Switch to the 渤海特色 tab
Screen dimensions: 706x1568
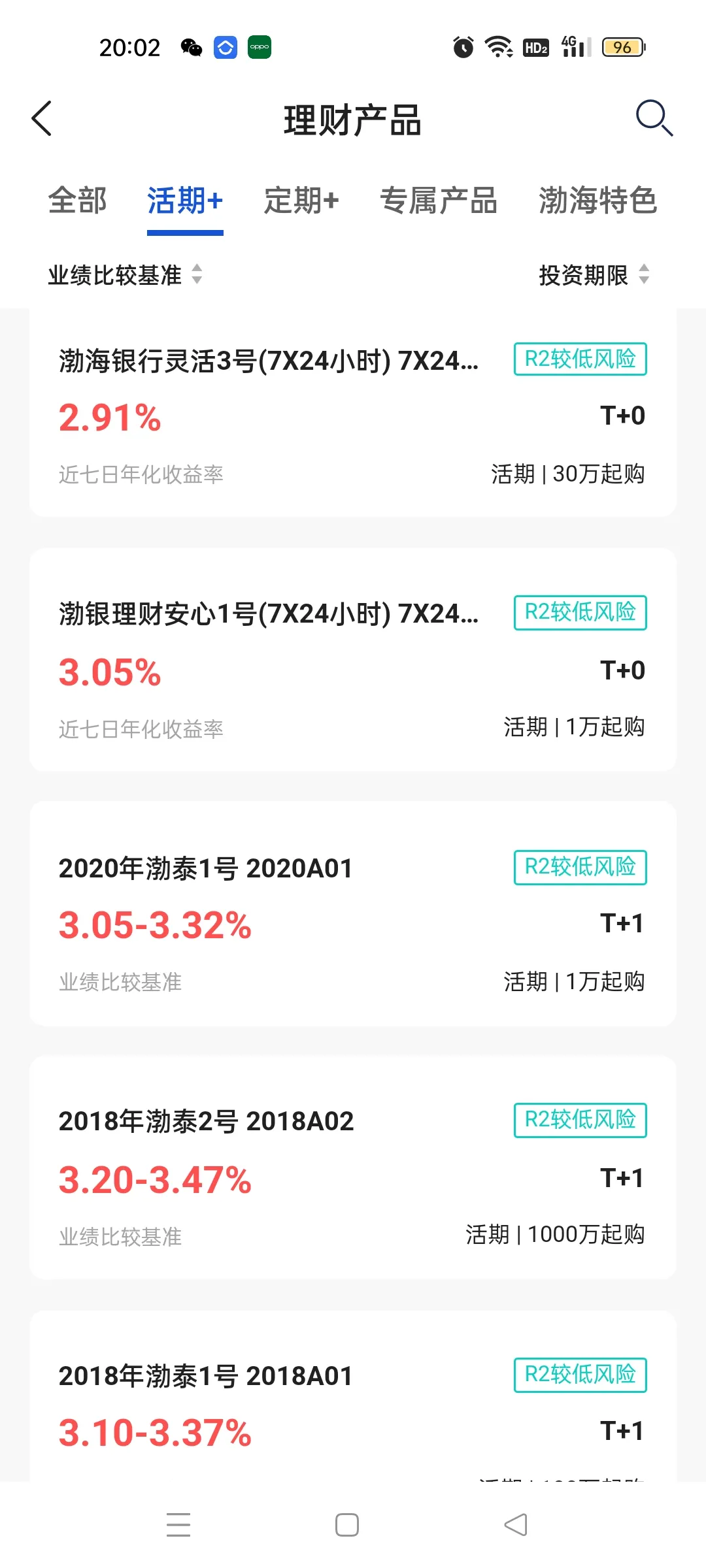click(597, 201)
